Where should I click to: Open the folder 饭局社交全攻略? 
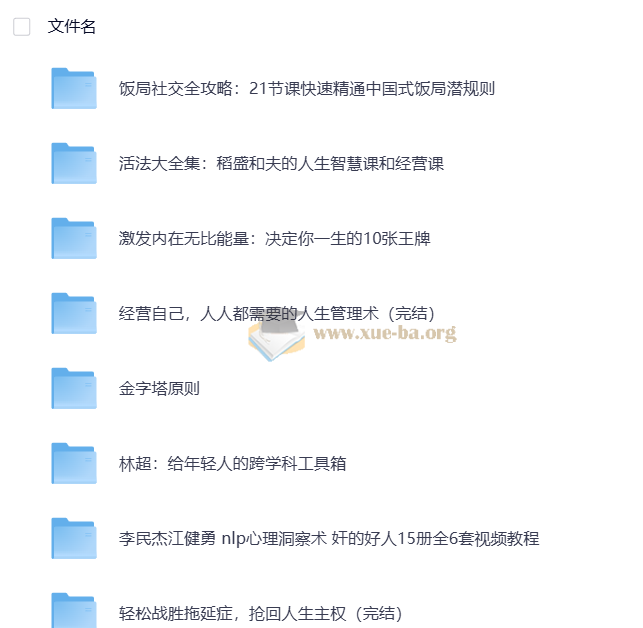coord(306,89)
